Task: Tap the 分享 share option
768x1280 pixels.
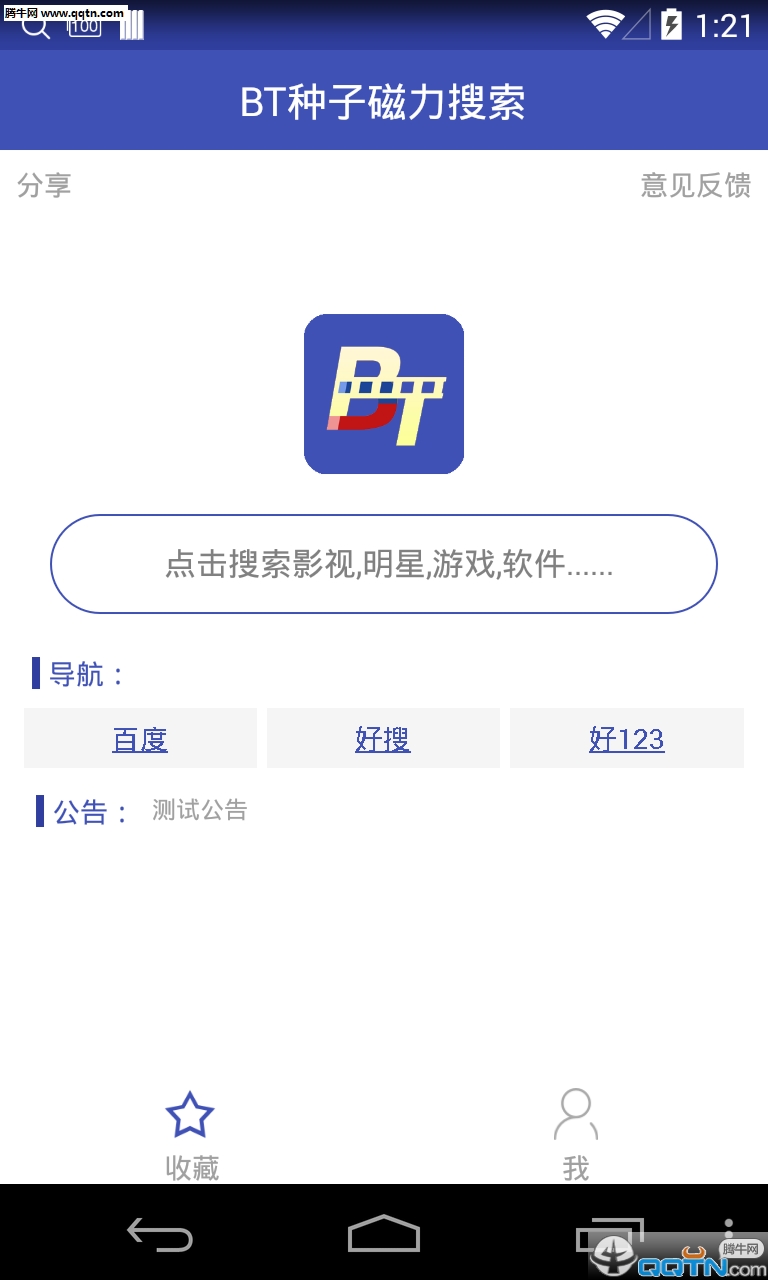Action: click(x=44, y=185)
